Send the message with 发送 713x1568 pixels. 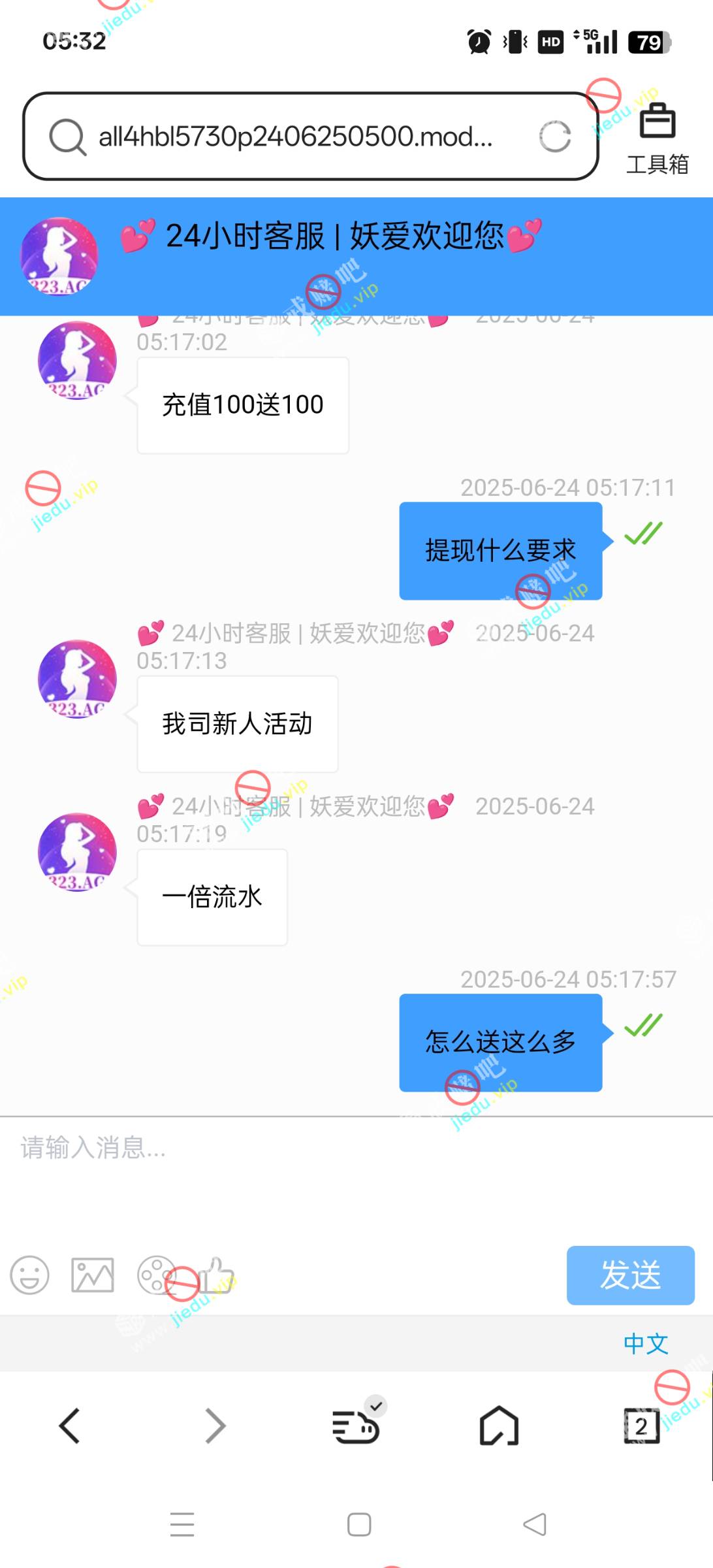coord(630,1275)
